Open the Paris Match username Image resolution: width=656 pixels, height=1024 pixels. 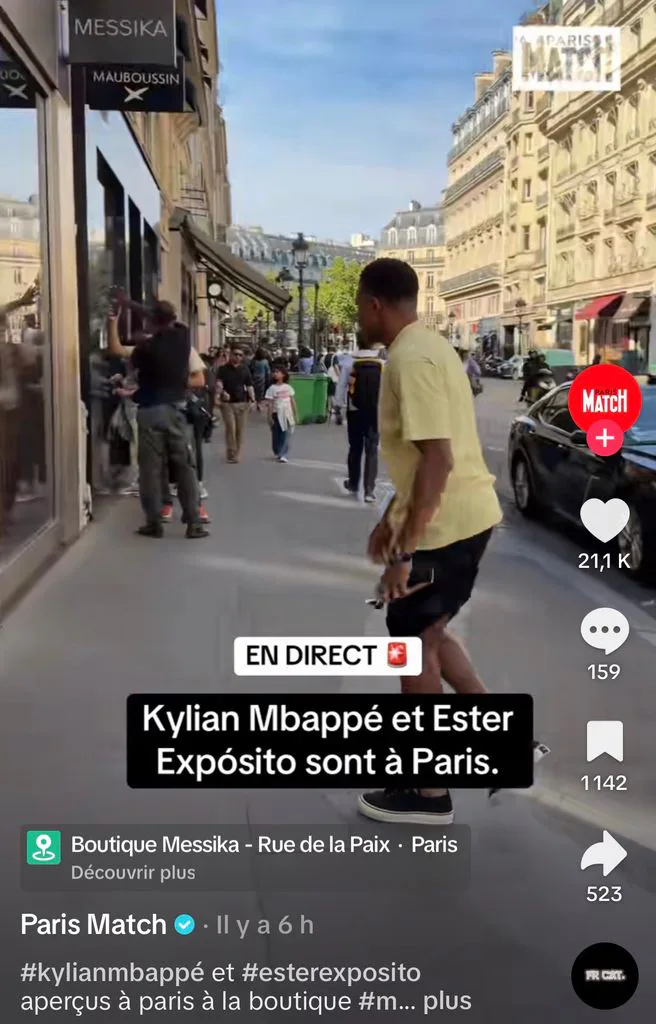(x=93, y=924)
